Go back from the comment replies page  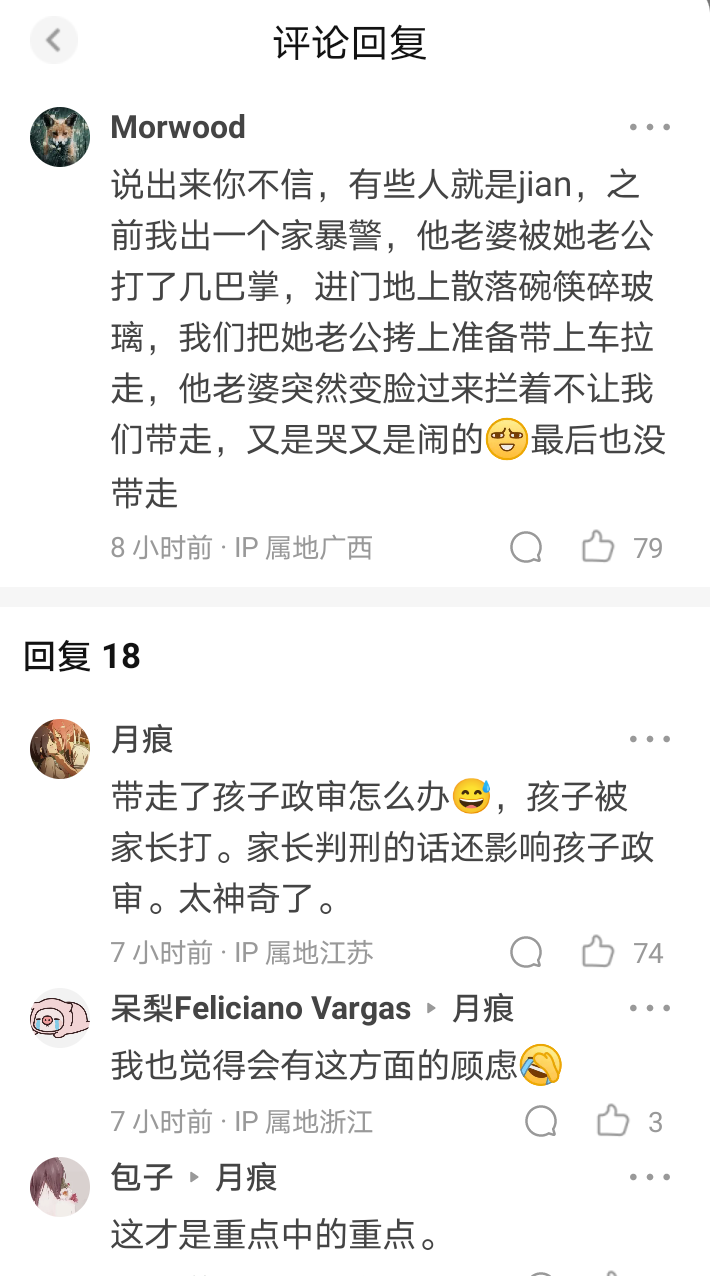(x=54, y=41)
